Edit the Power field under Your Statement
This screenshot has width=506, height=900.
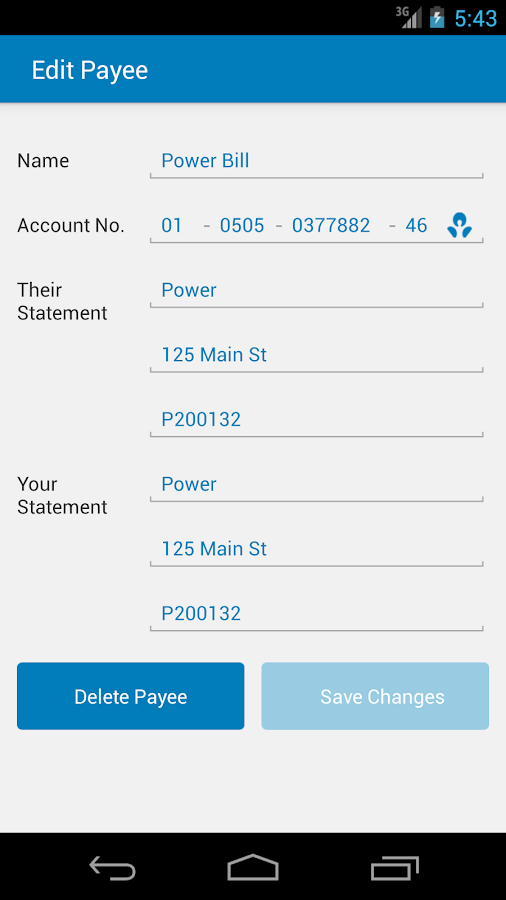click(x=316, y=484)
